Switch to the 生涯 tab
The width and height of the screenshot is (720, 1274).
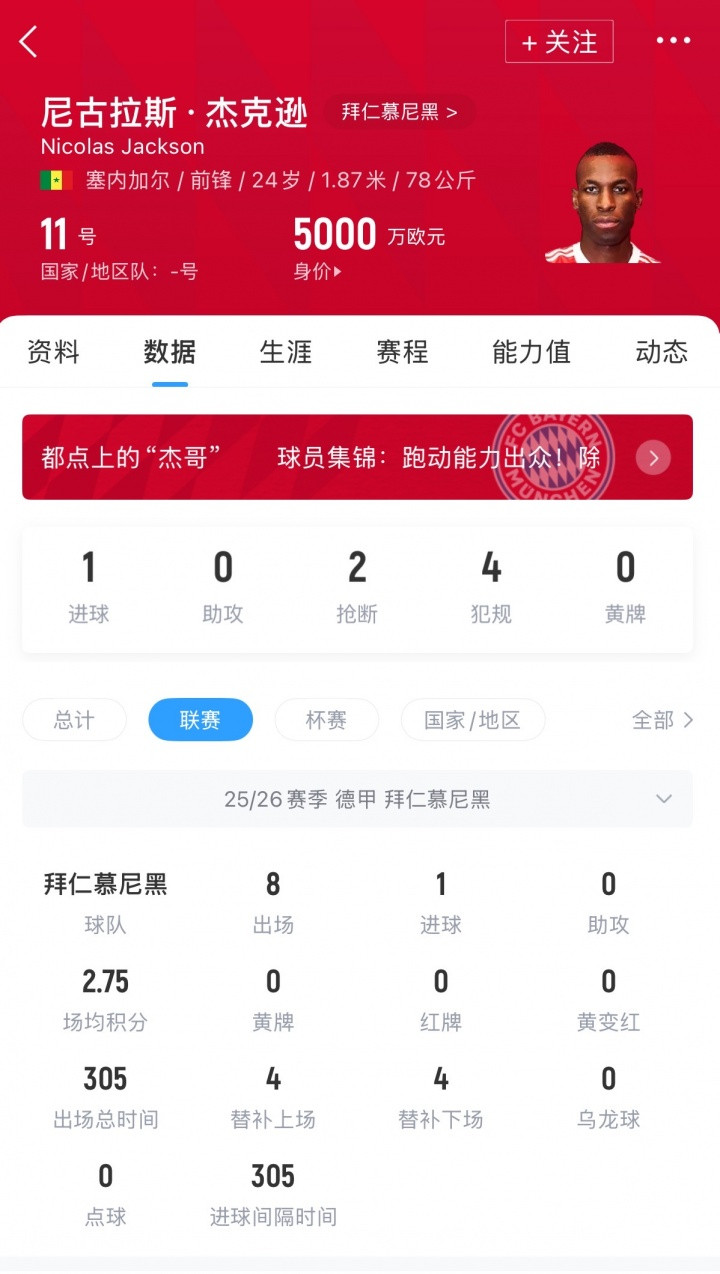click(x=286, y=352)
